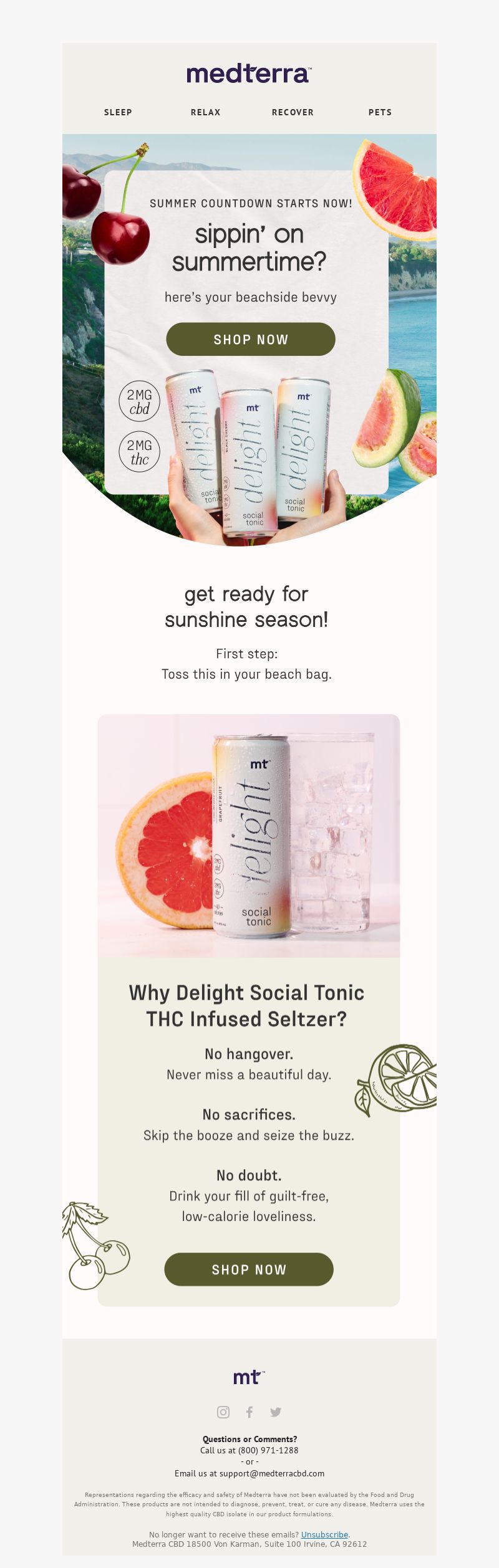Go to the RELAX category
This screenshot has height=1568, width=499.
point(205,112)
